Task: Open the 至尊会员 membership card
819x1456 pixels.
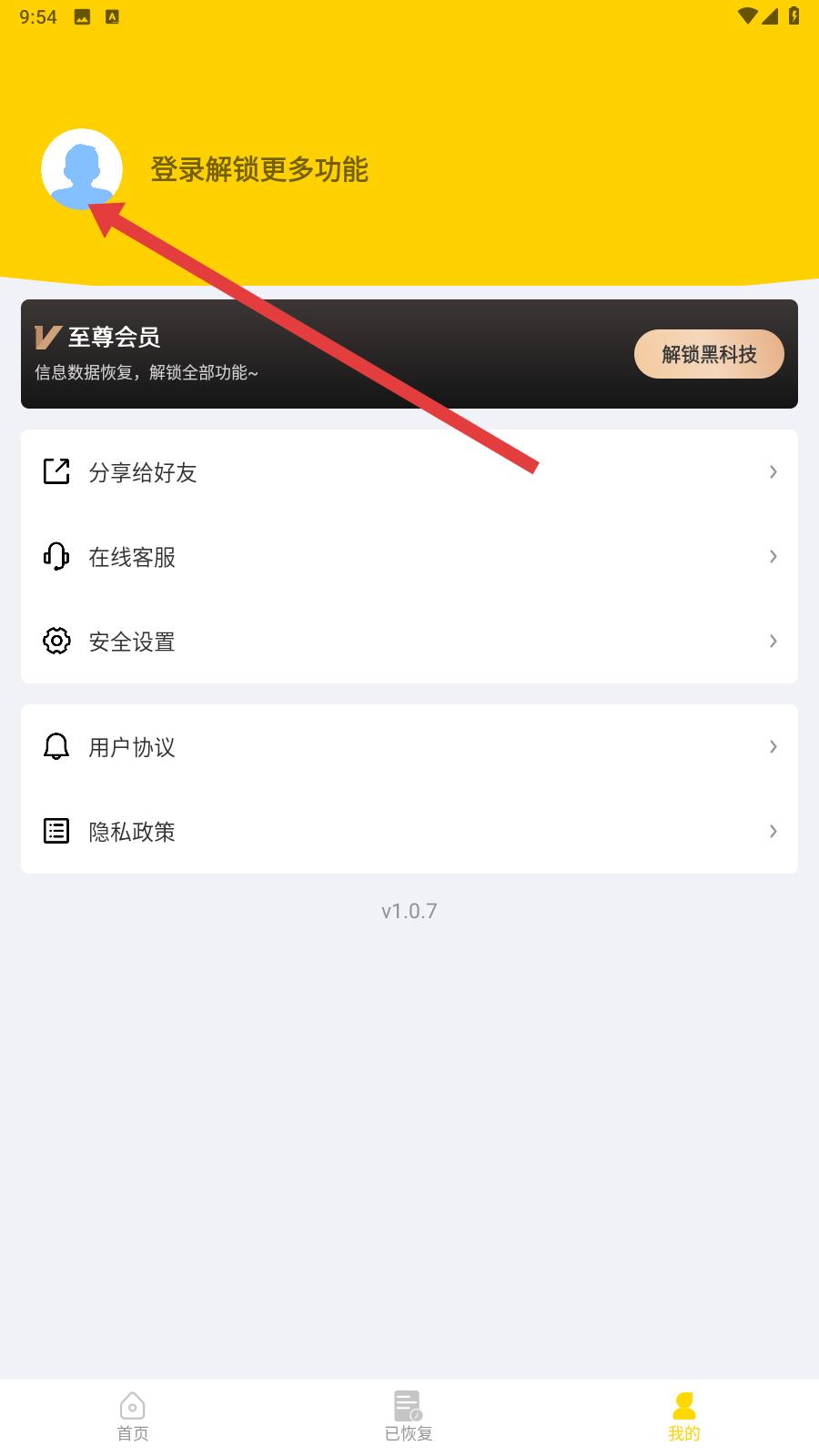Action: pyautogui.click(x=409, y=354)
